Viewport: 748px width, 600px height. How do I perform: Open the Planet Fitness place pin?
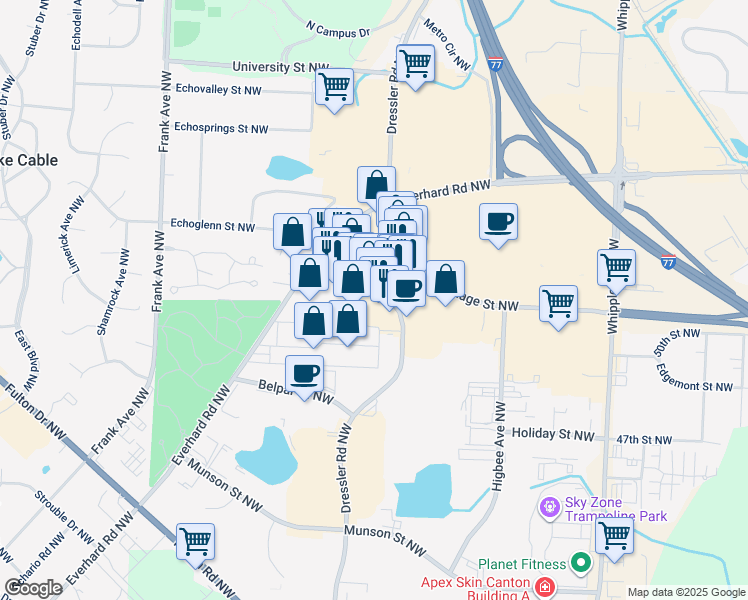click(581, 563)
